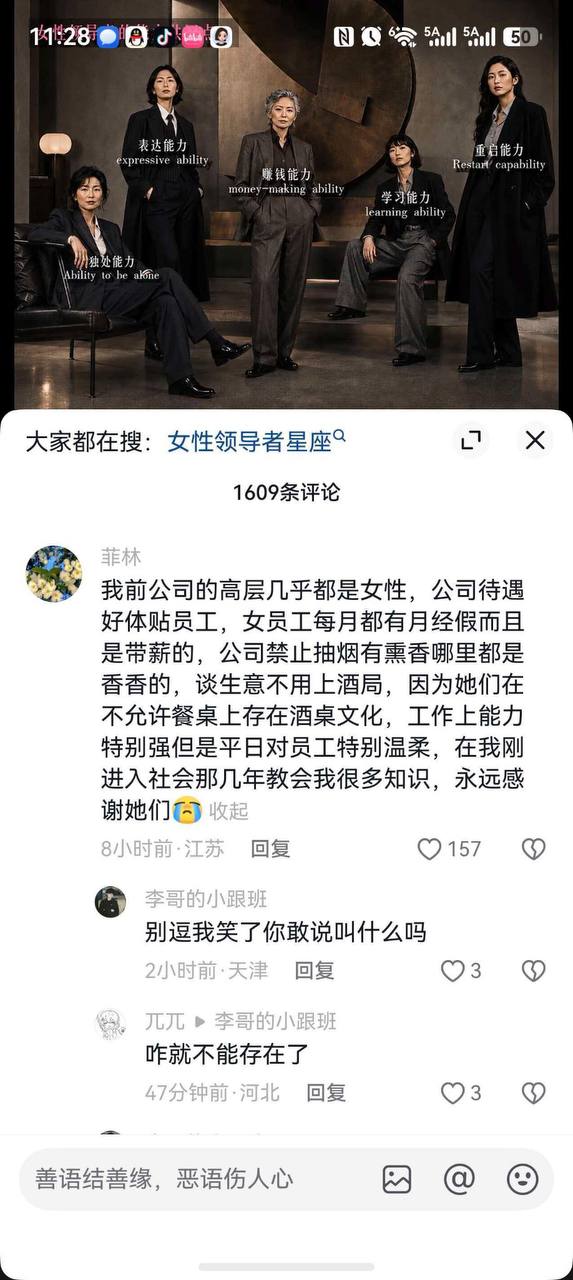This screenshot has width=573, height=1280.
Task: Like 李哥的小跟班's comment
Action: tap(461, 970)
